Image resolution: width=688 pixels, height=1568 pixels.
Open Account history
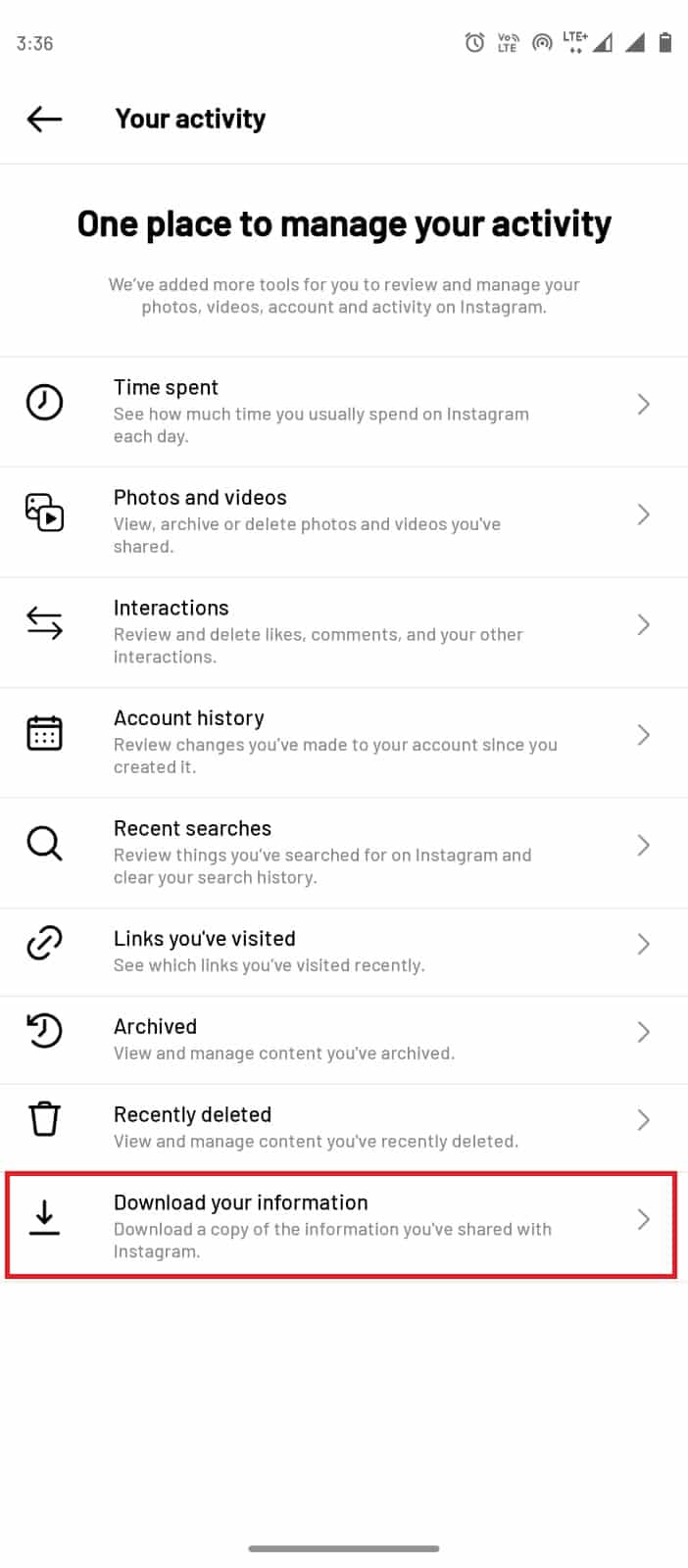coord(343,742)
